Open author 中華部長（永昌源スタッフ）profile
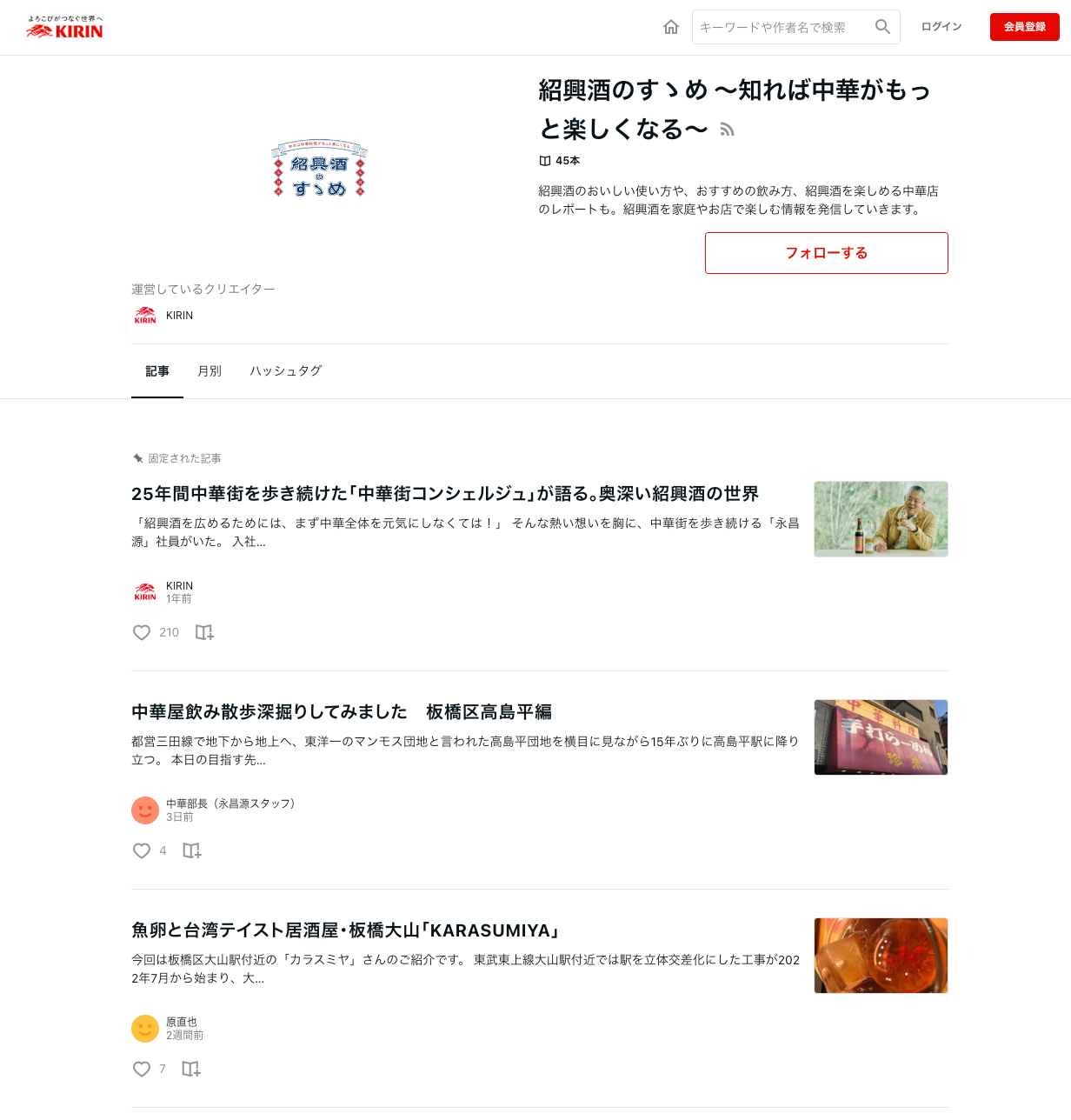 tap(230, 803)
